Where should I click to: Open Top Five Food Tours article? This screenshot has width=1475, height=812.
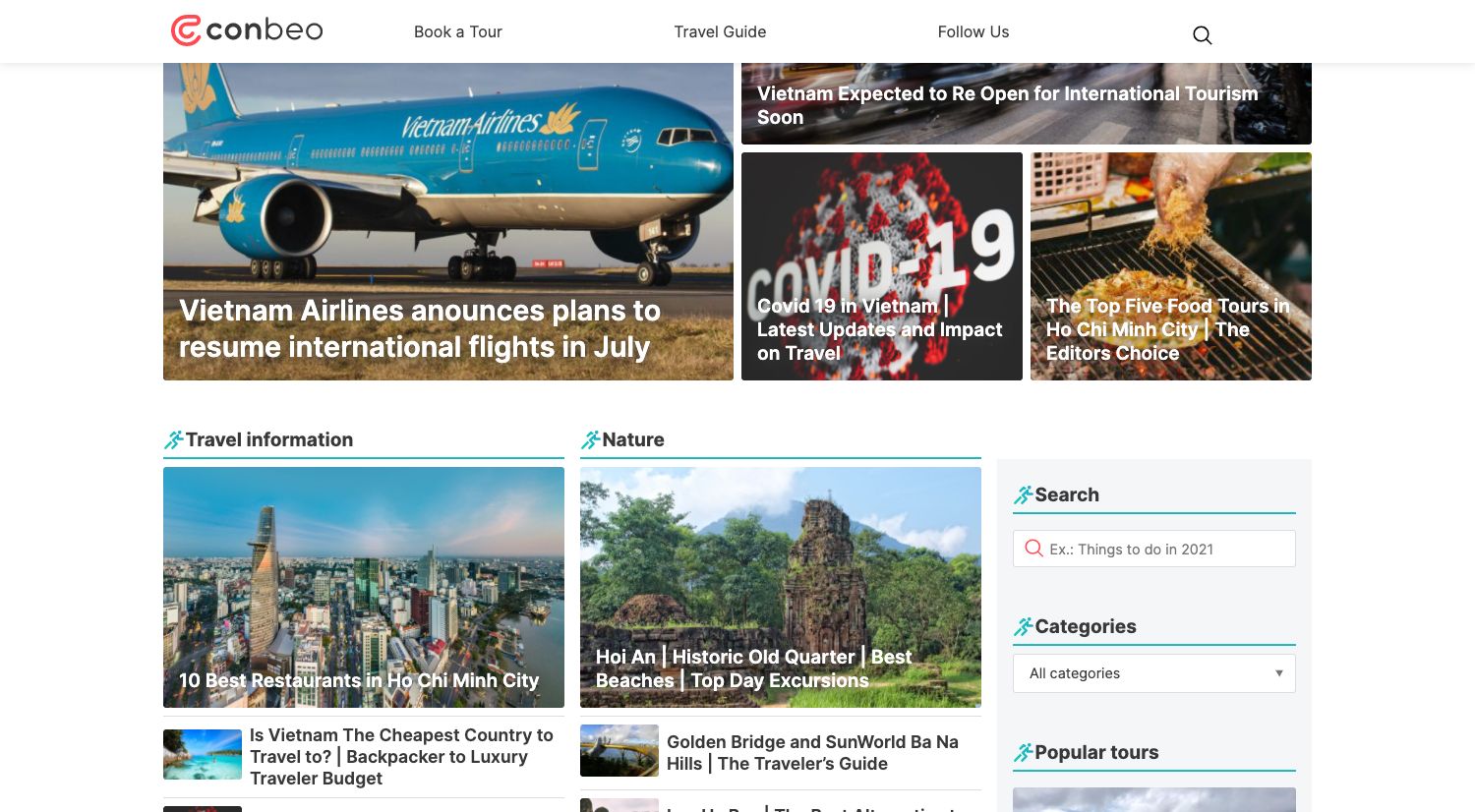(1167, 328)
